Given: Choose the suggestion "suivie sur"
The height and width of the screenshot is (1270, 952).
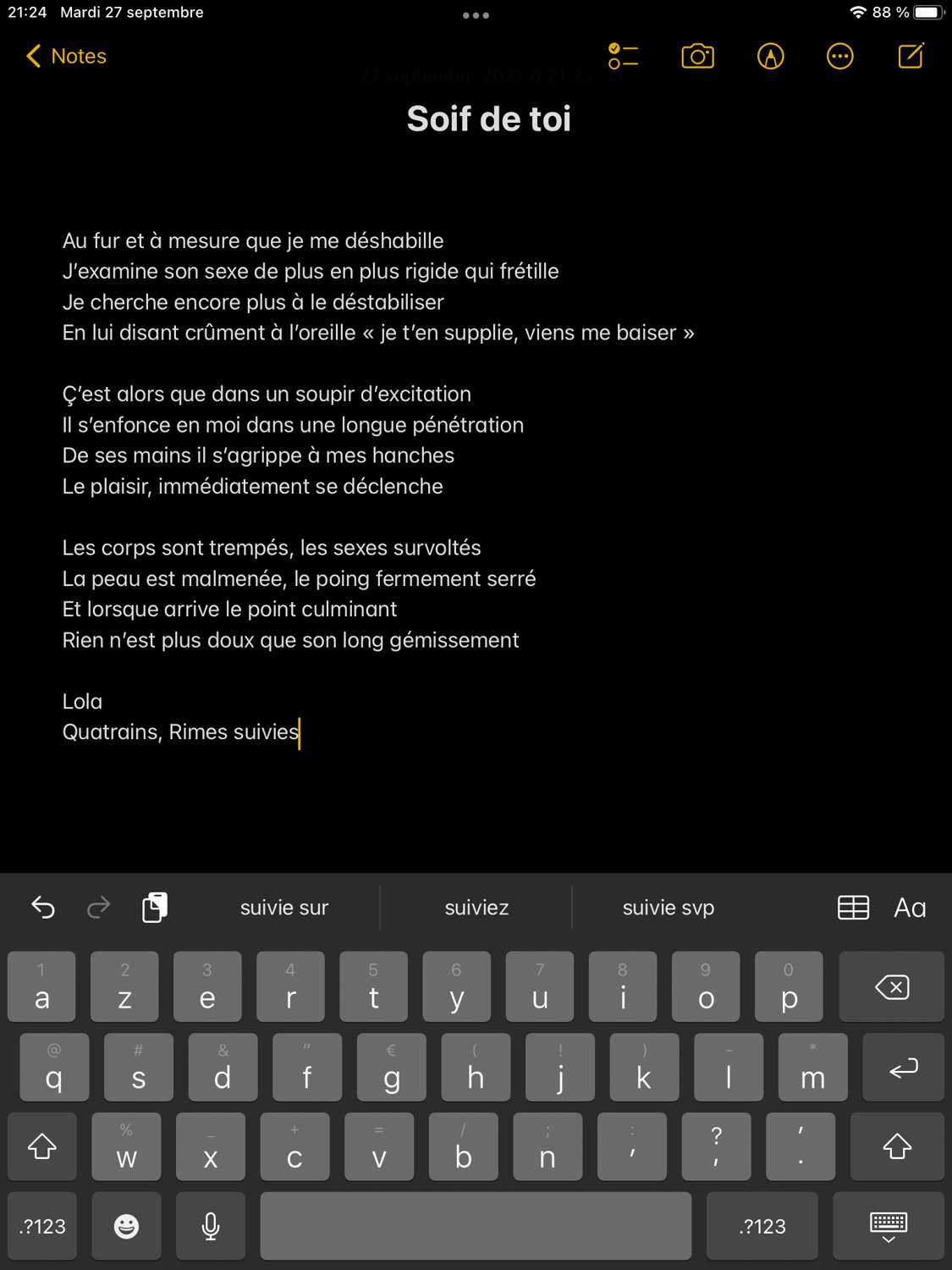Looking at the screenshot, I should pos(284,908).
